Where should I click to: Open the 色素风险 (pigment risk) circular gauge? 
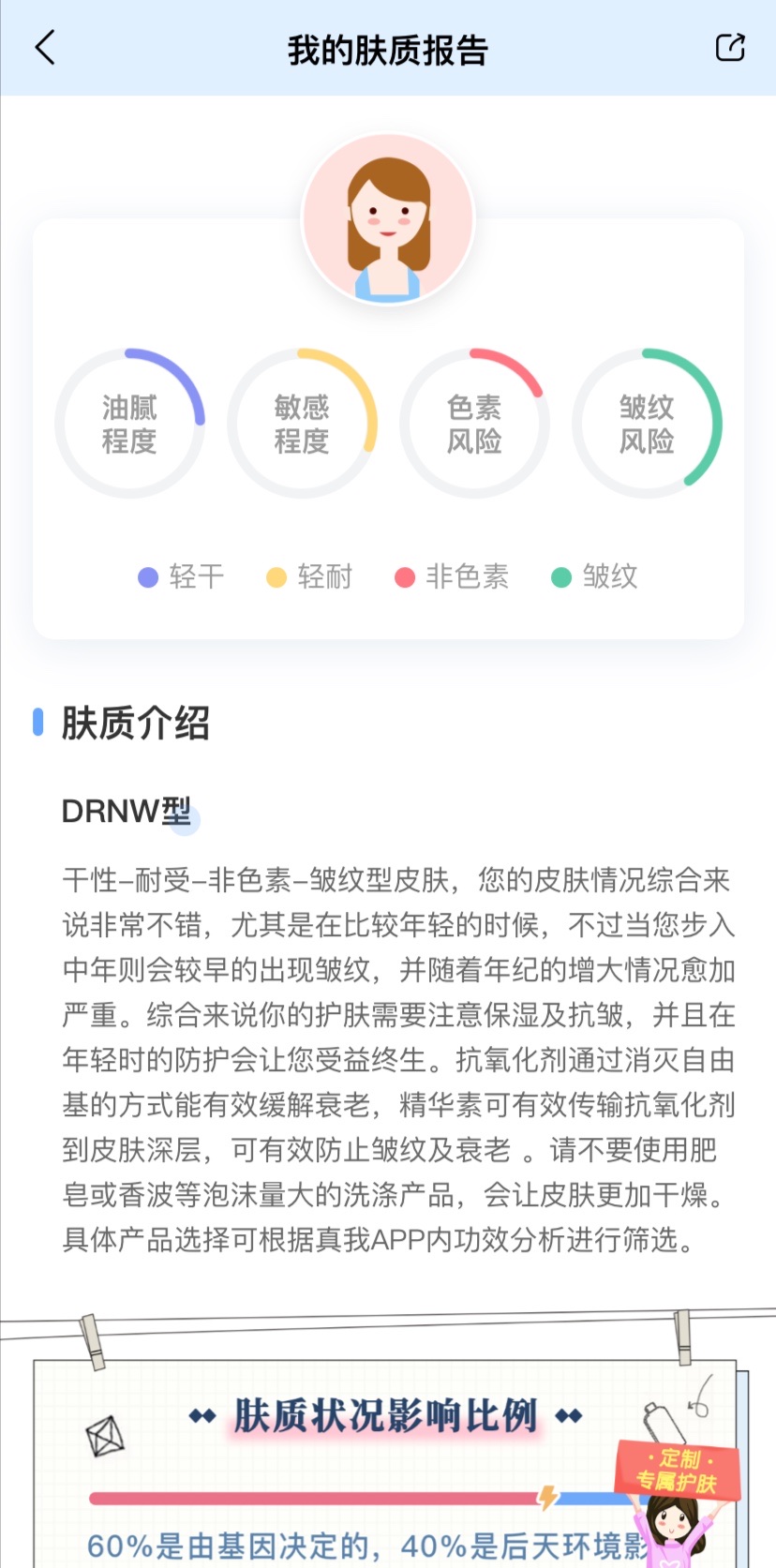(x=475, y=423)
